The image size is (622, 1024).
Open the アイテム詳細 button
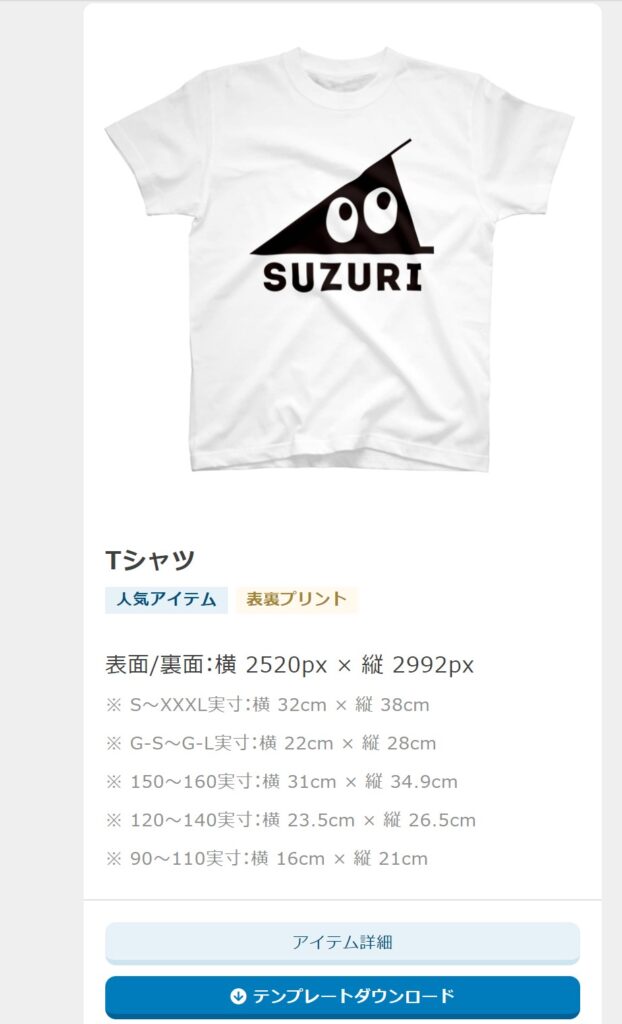[x=342, y=942]
